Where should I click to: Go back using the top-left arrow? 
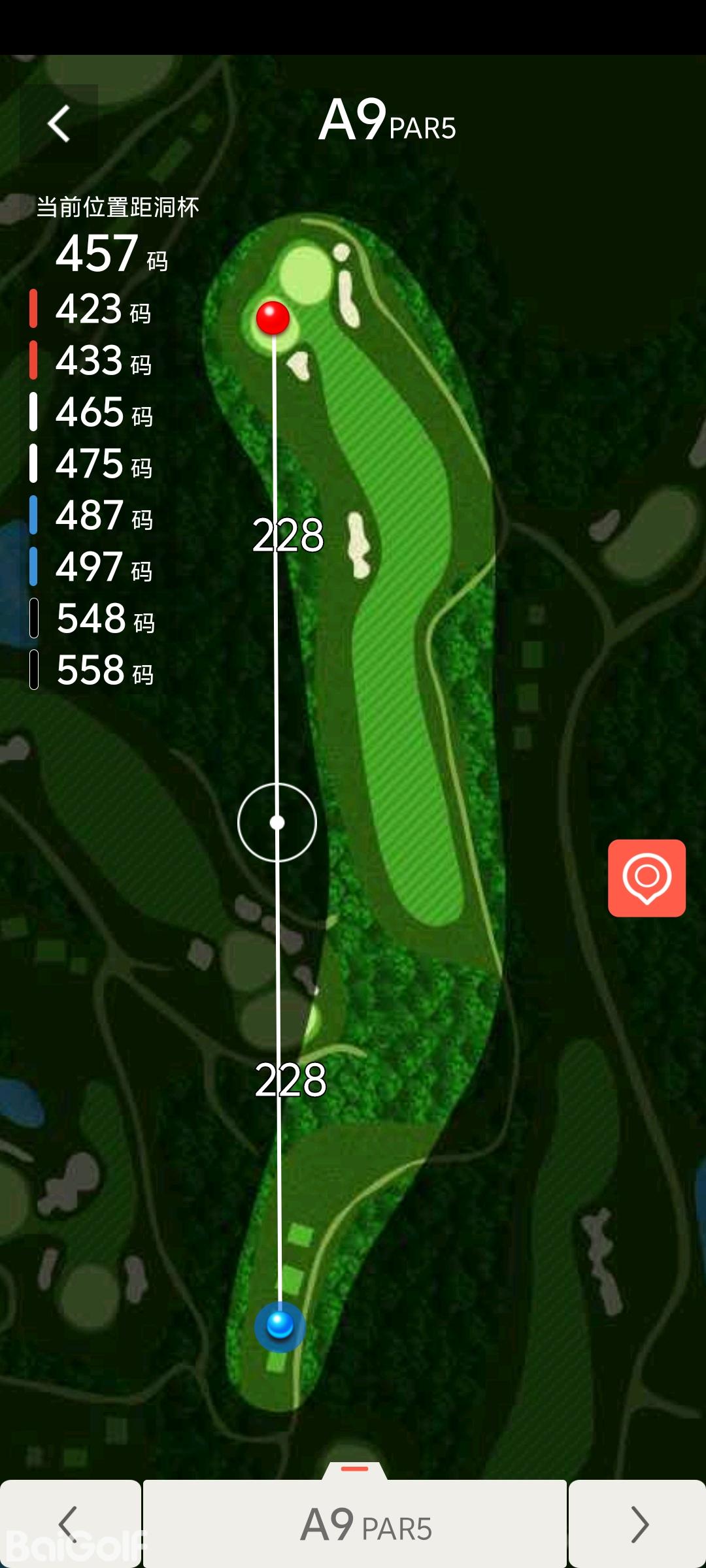pyautogui.click(x=59, y=123)
